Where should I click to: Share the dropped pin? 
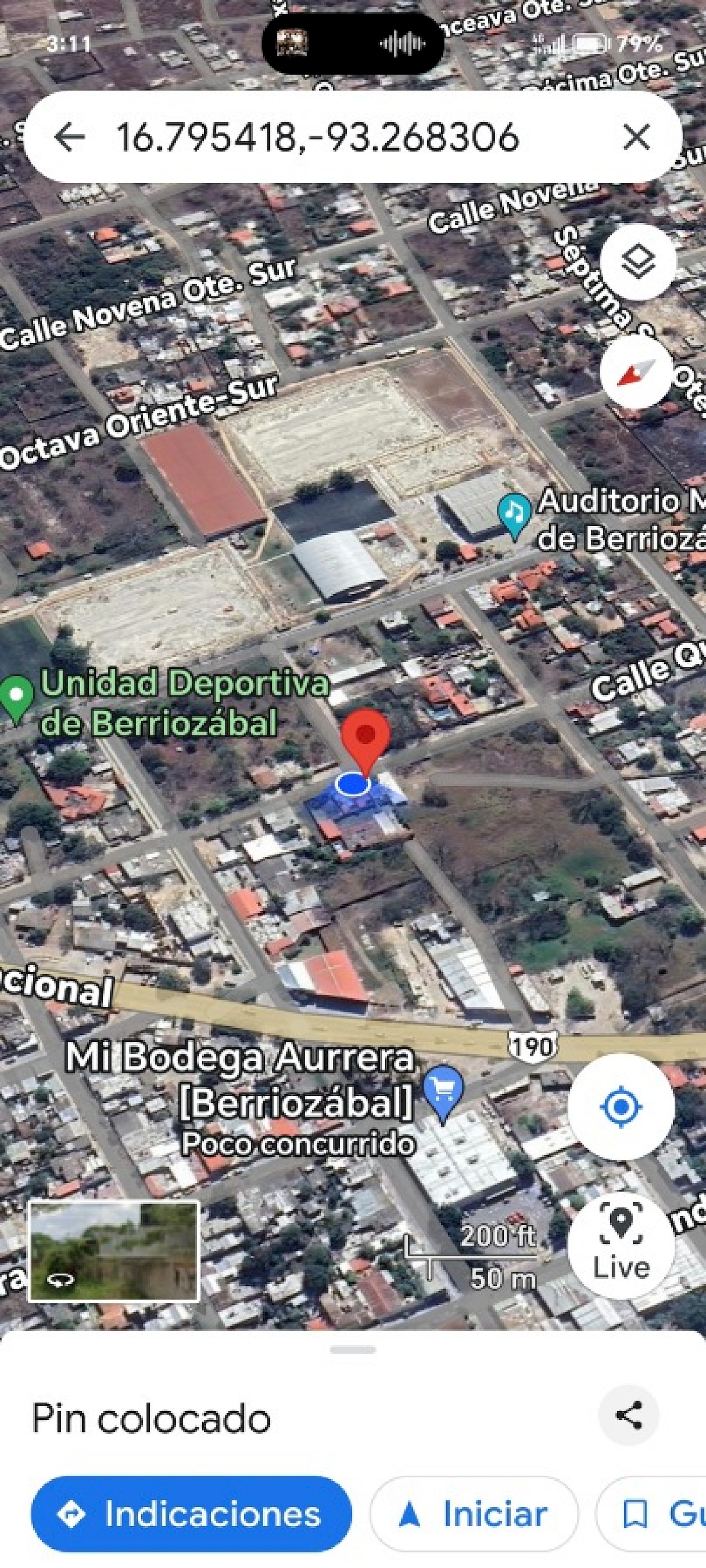628,1415
